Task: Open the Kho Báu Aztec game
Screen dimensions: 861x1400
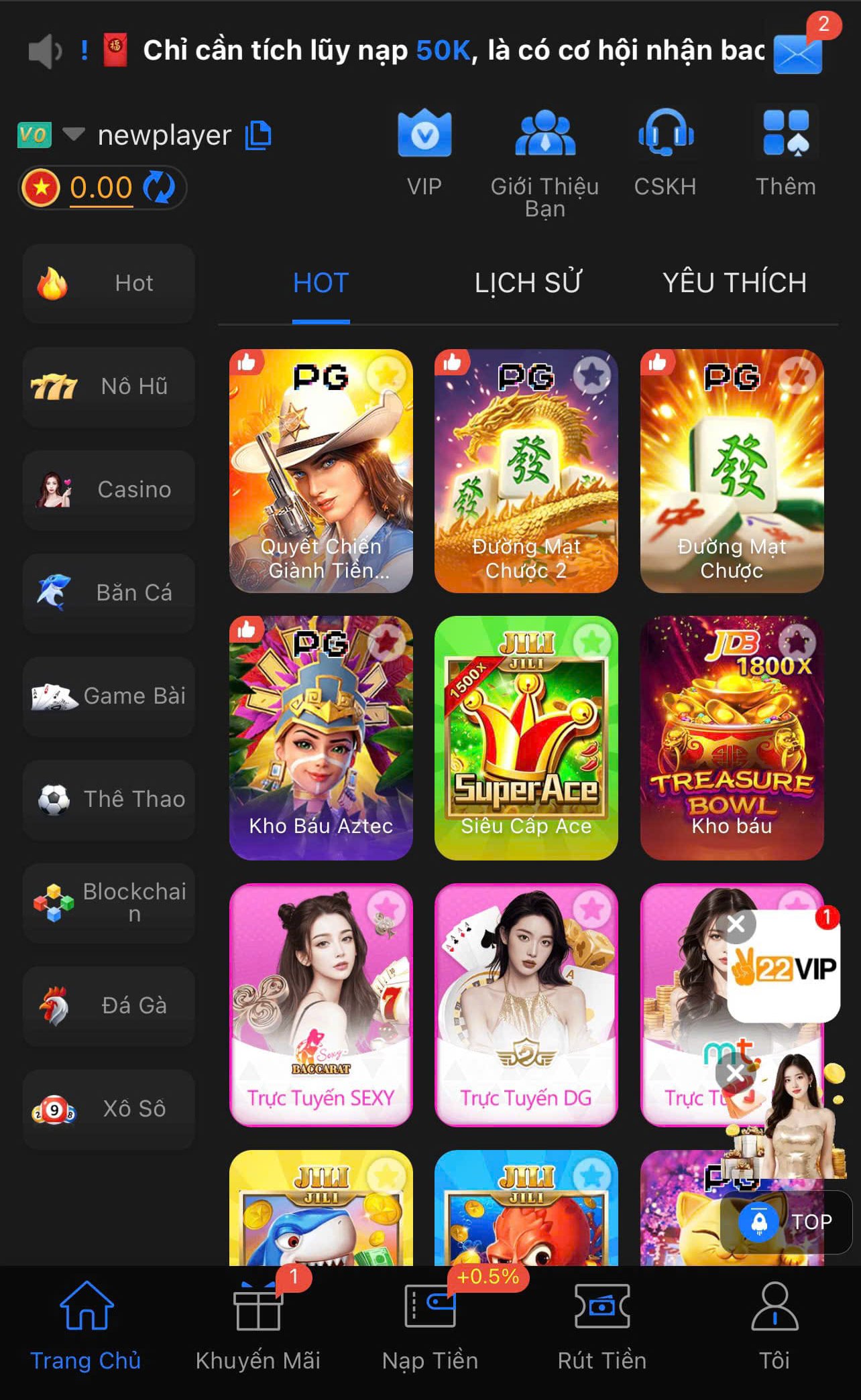Action: pos(321,737)
